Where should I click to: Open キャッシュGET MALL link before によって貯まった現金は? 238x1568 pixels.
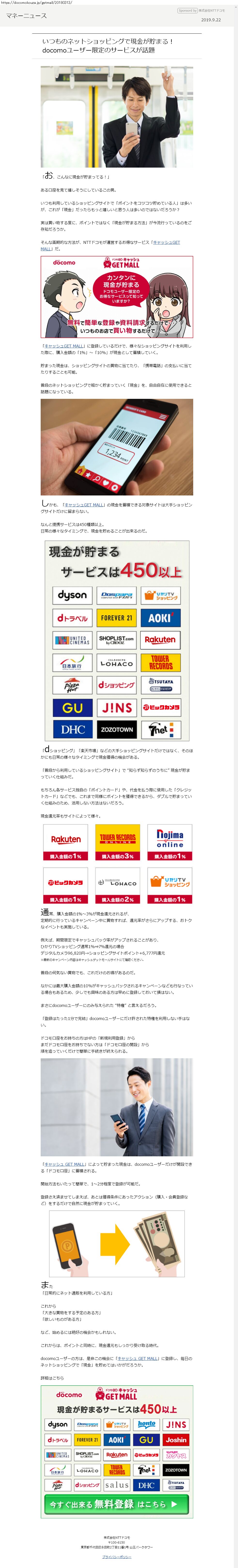64,1164
